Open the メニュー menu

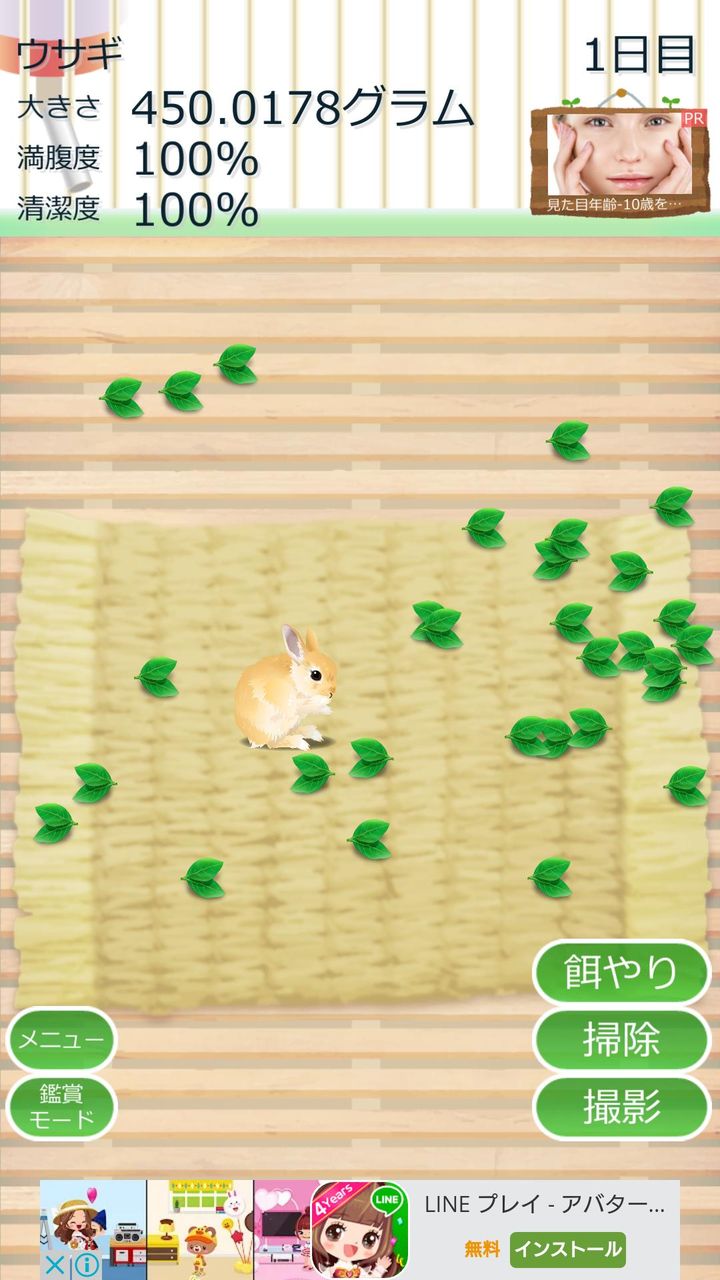pyautogui.click(x=62, y=1040)
